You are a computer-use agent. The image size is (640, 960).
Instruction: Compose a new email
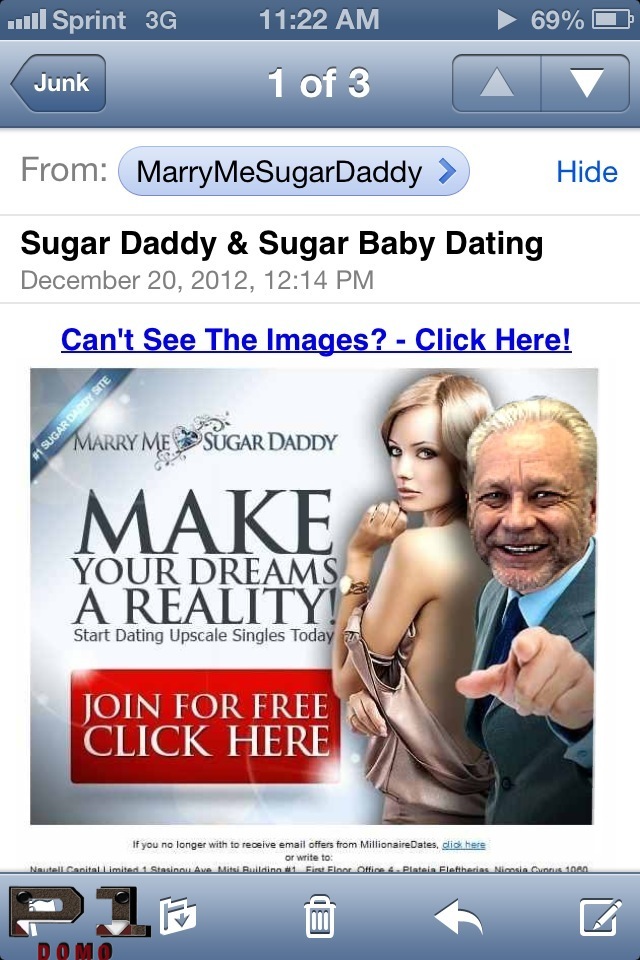pyautogui.click(x=599, y=915)
